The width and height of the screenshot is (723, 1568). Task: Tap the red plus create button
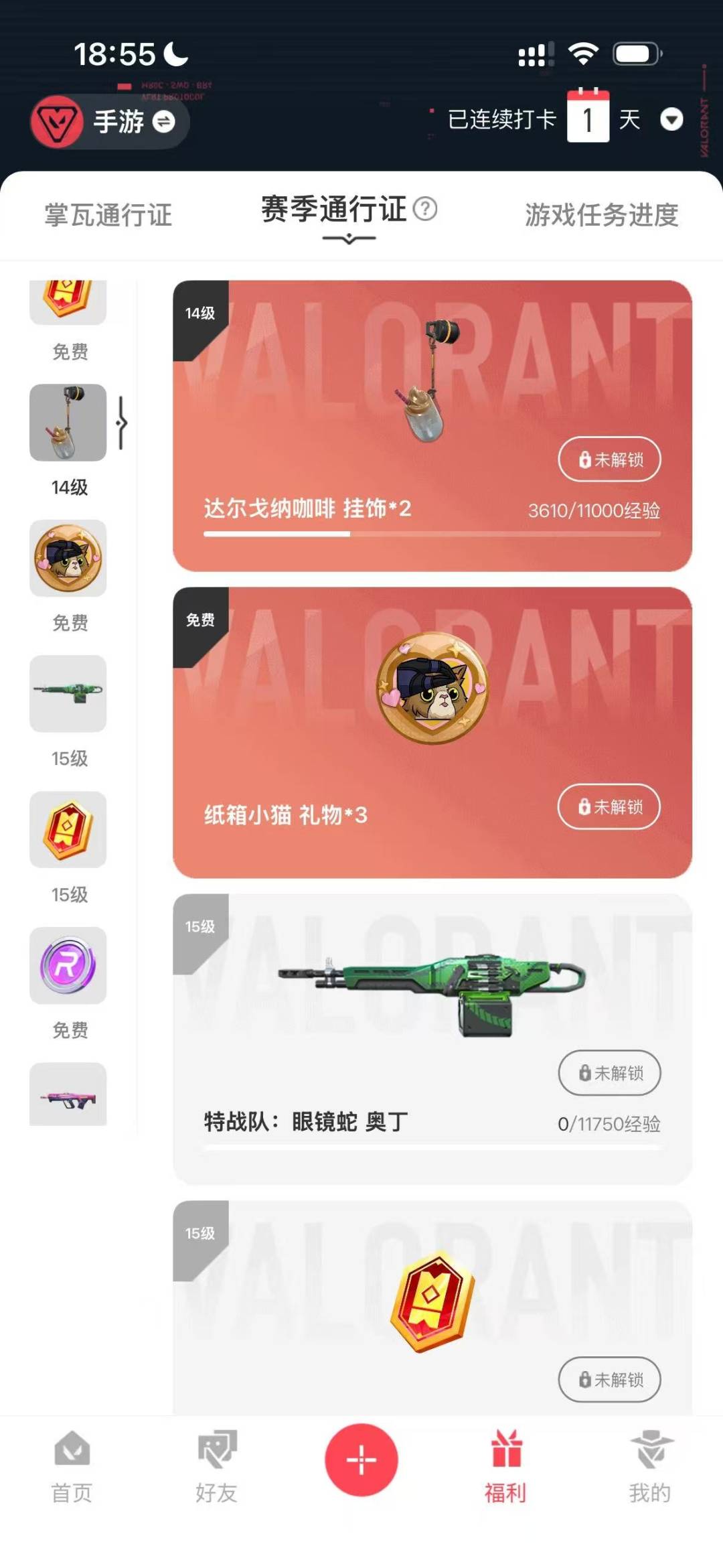(x=361, y=1459)
